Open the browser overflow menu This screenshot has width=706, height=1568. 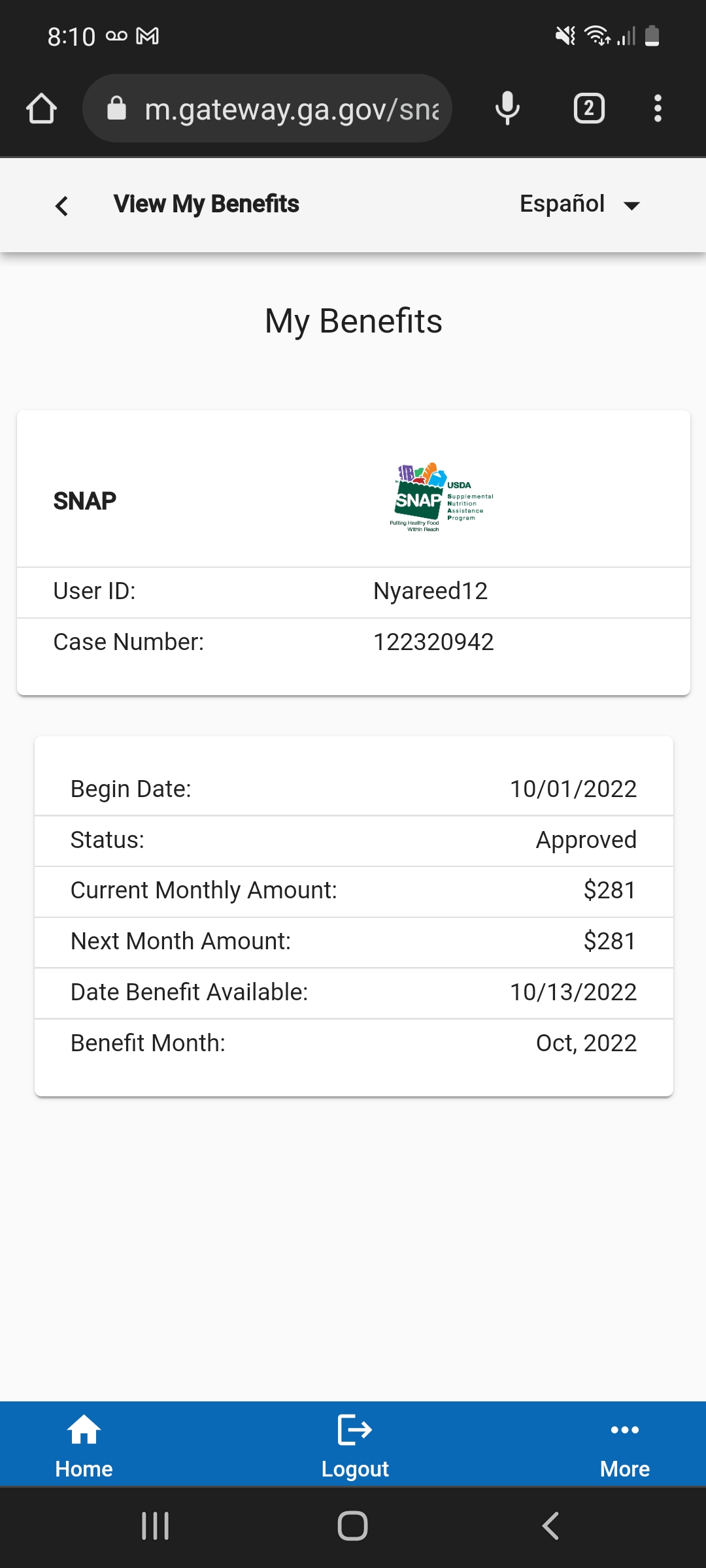click(x=658, y=108)
